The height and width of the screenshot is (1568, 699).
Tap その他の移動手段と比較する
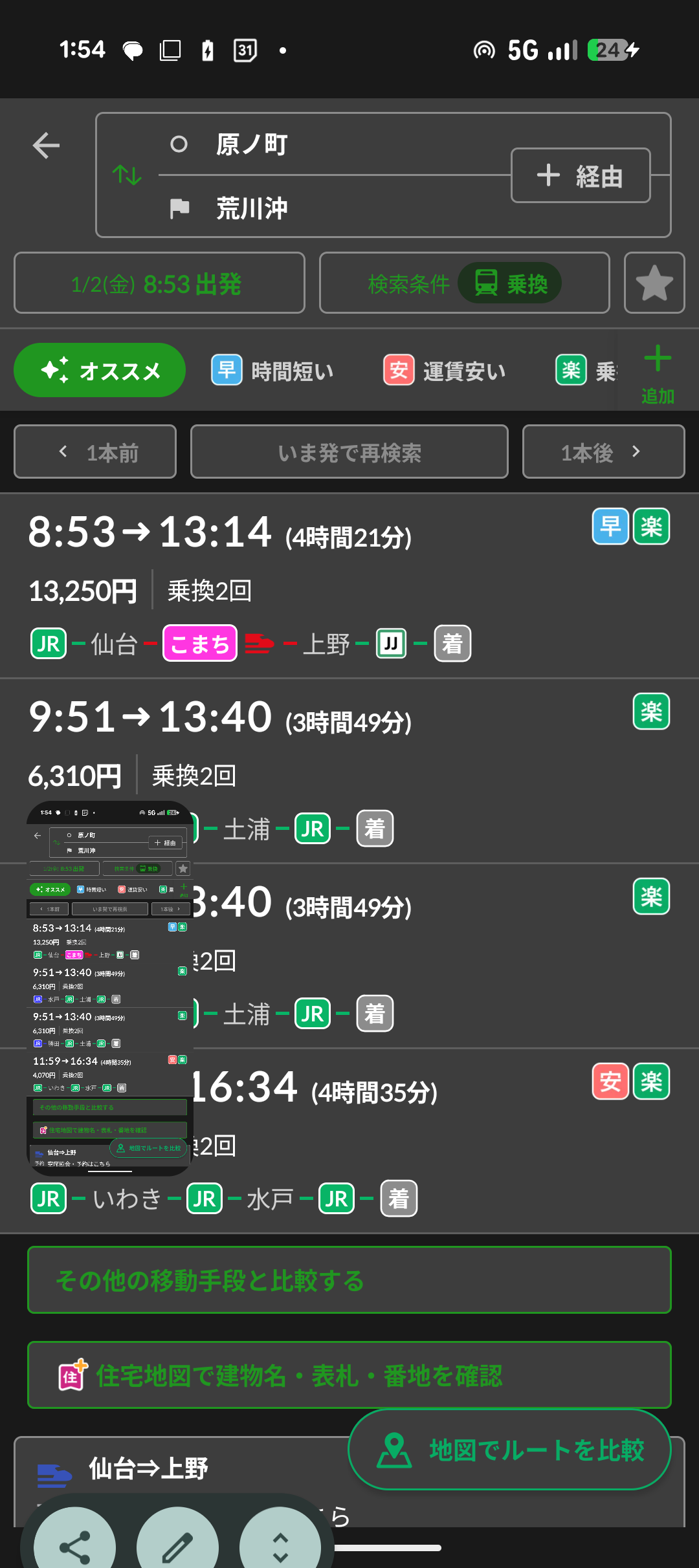349,1280
